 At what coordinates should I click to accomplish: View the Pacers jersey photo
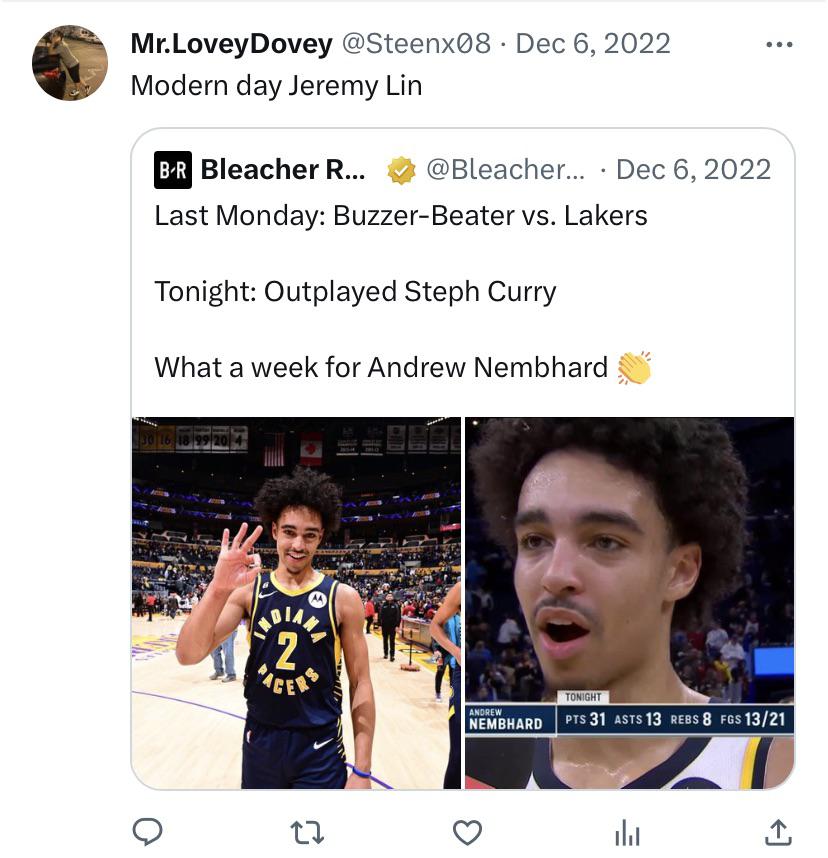point(296,602)
